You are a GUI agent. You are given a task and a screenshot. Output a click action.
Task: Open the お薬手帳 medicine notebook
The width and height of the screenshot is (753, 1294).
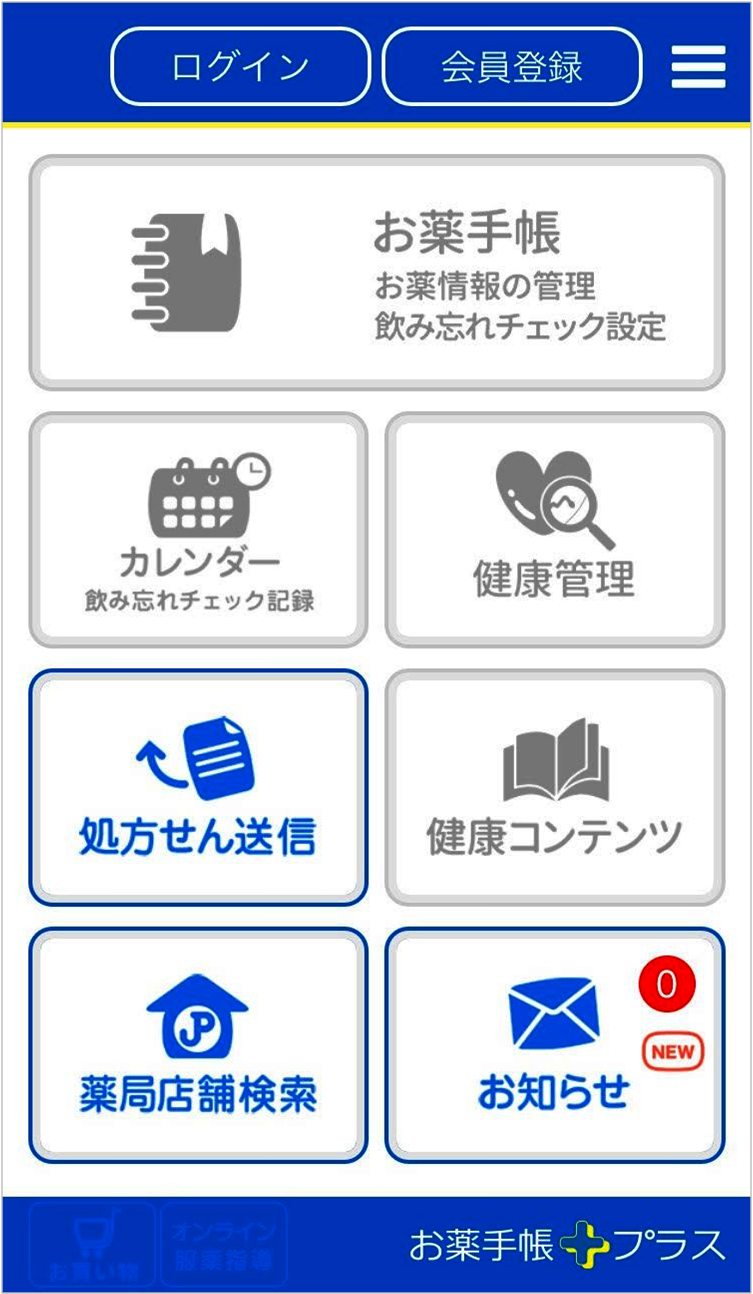pyautogui.click(x=376, y=272)
